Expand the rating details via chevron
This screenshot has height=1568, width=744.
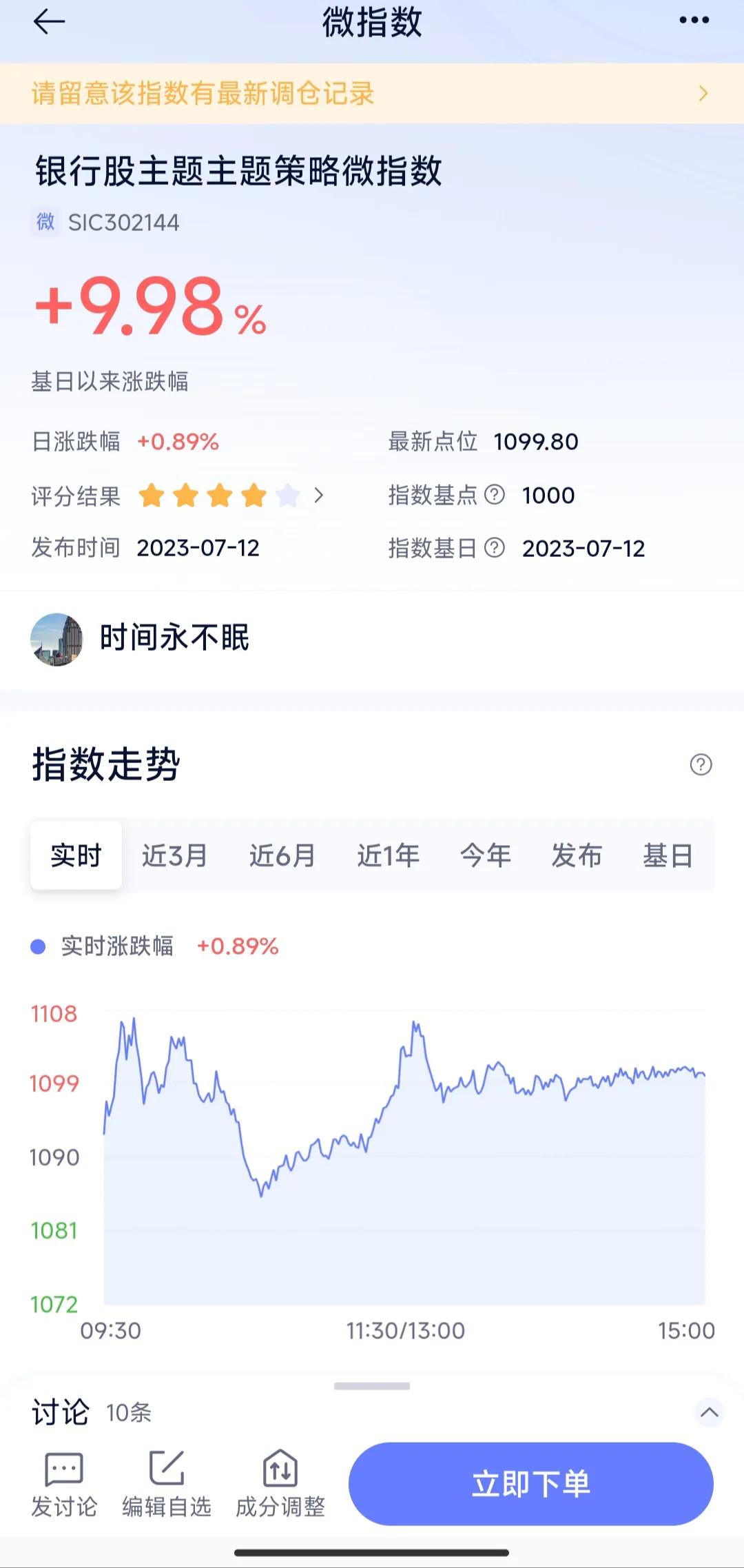click(x=318, y=495)
